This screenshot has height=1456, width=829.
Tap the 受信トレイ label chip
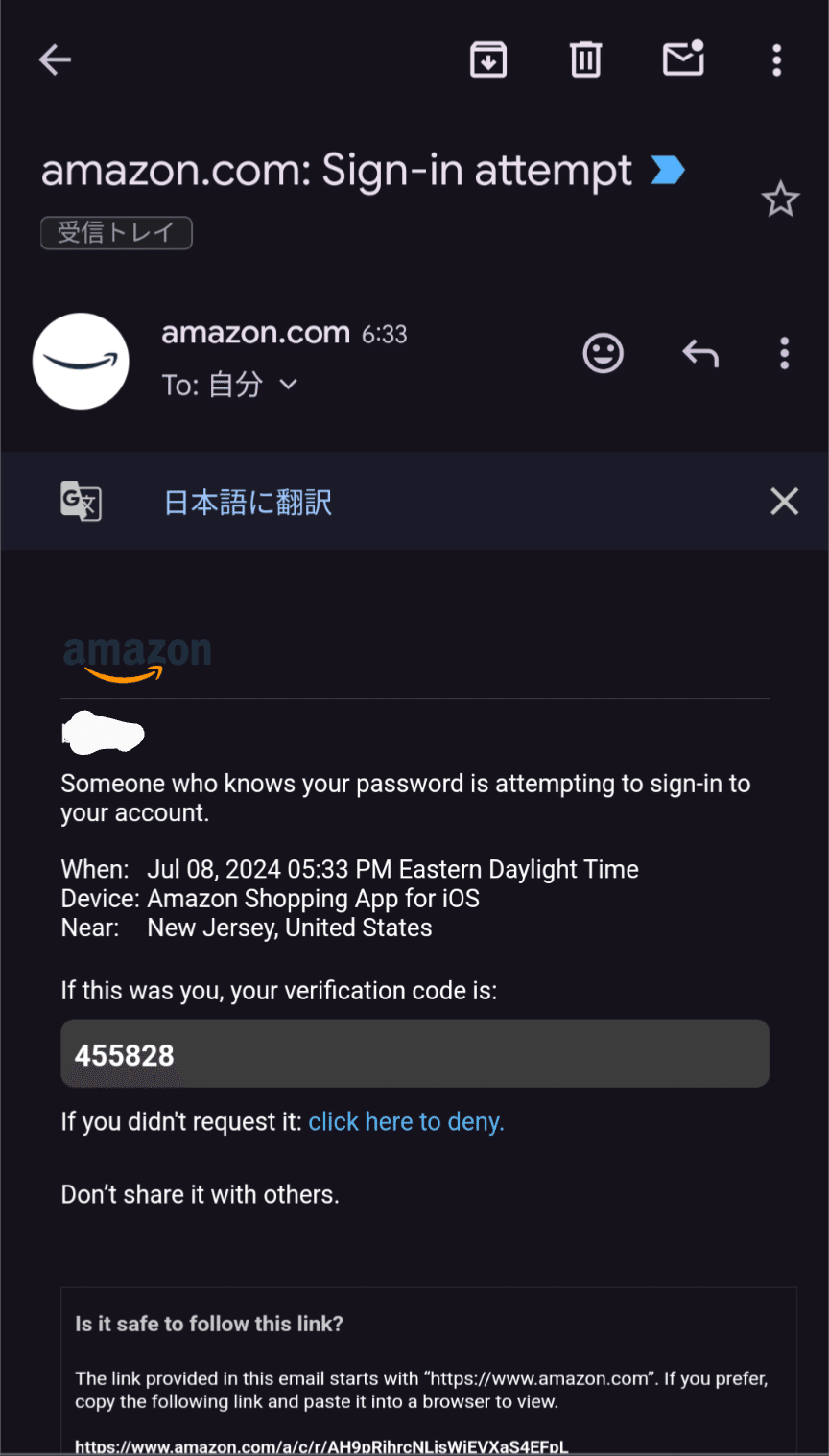(116, 233)
